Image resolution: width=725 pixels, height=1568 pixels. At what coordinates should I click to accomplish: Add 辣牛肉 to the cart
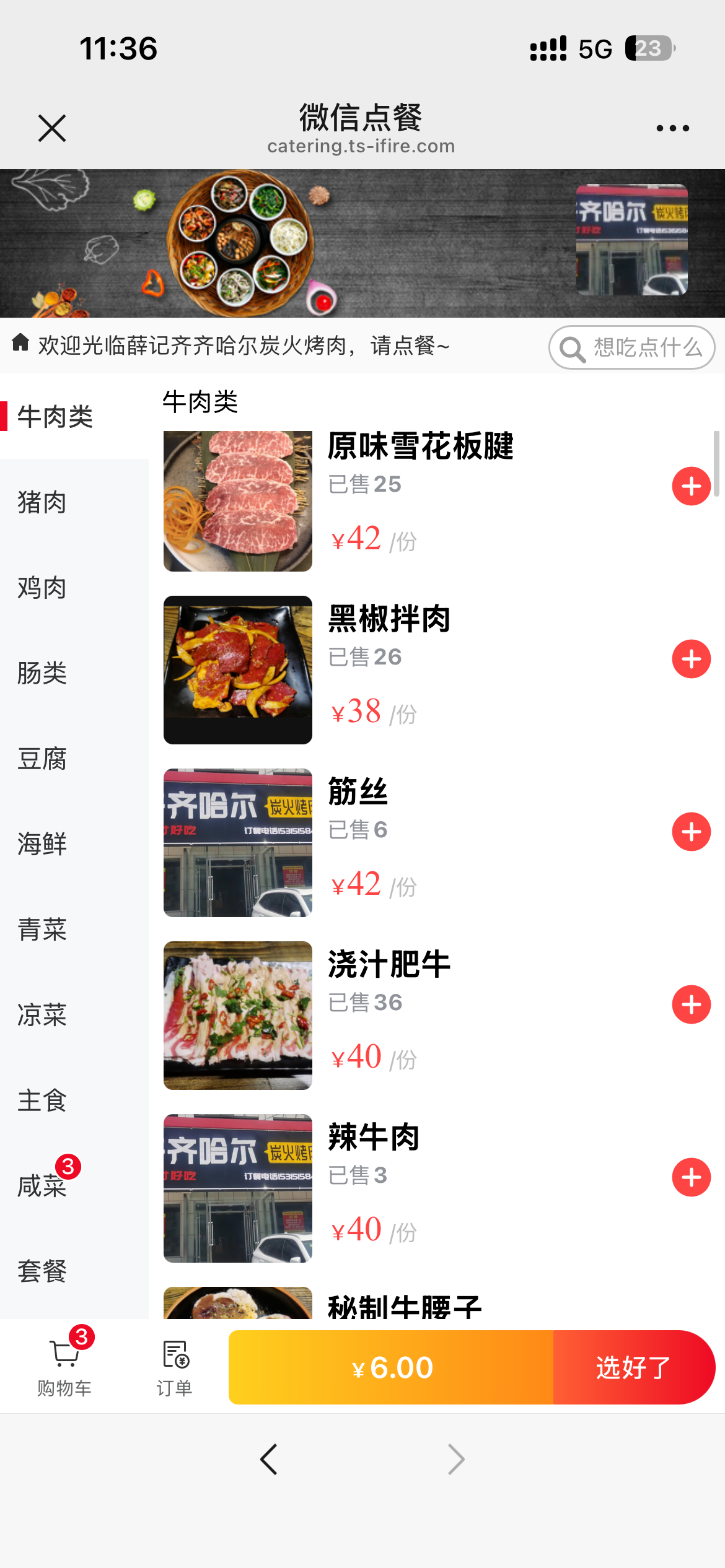tap(691, 1177)
